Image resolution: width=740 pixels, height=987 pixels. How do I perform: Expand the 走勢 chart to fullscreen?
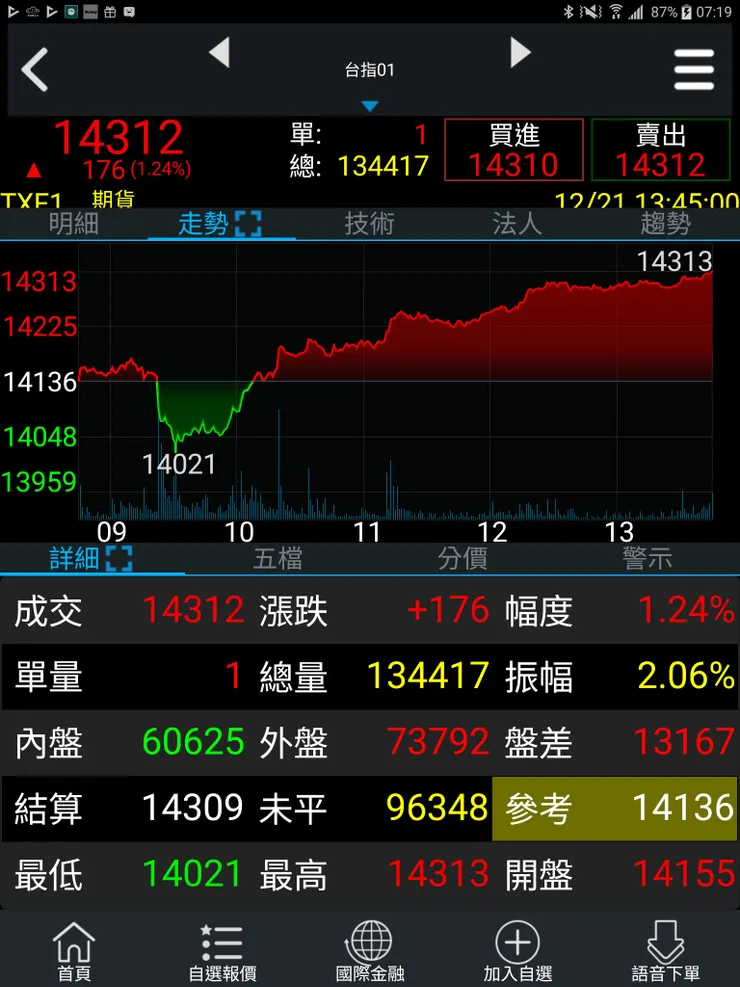(x=246, y=224)
